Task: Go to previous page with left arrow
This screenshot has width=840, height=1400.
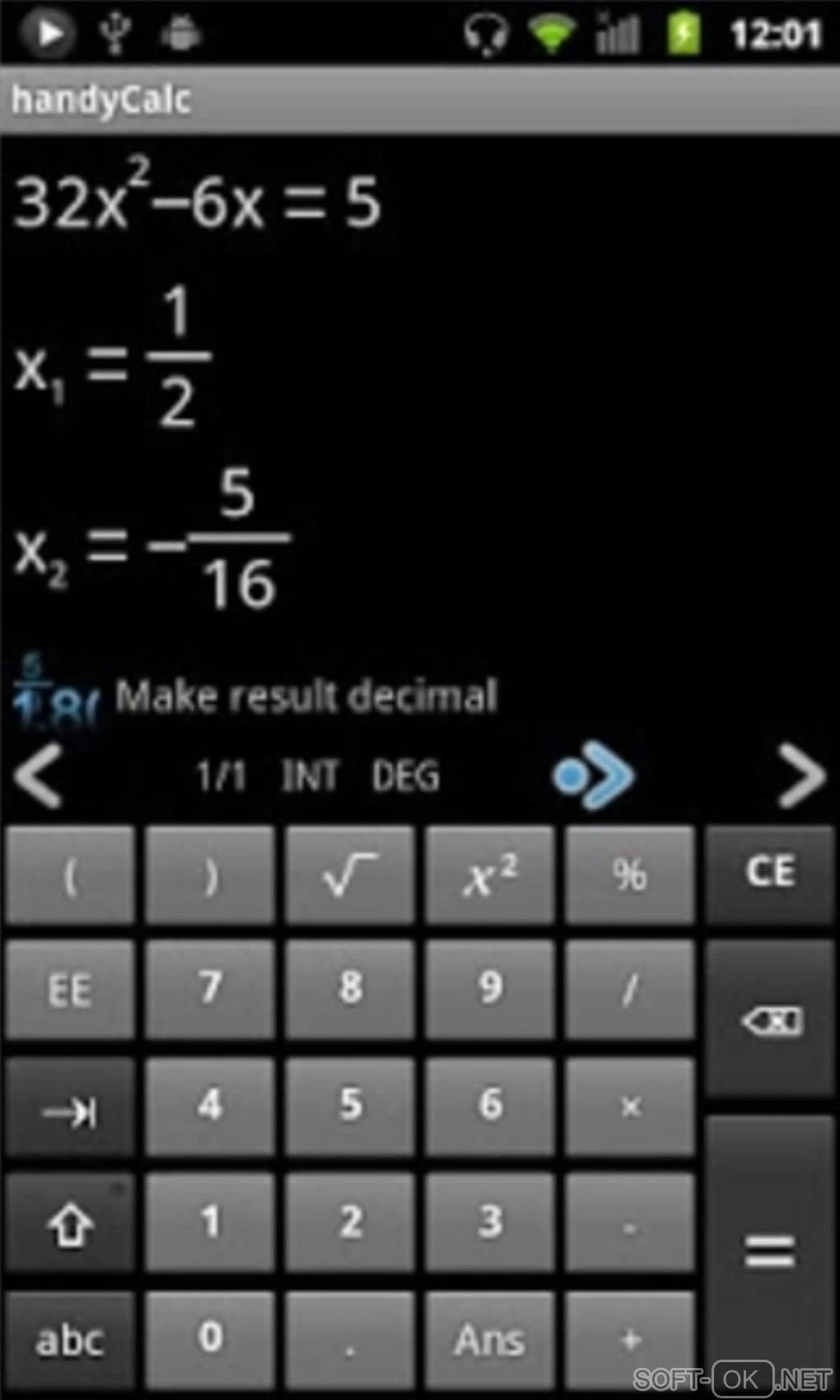Action: [x=39, y=775]
